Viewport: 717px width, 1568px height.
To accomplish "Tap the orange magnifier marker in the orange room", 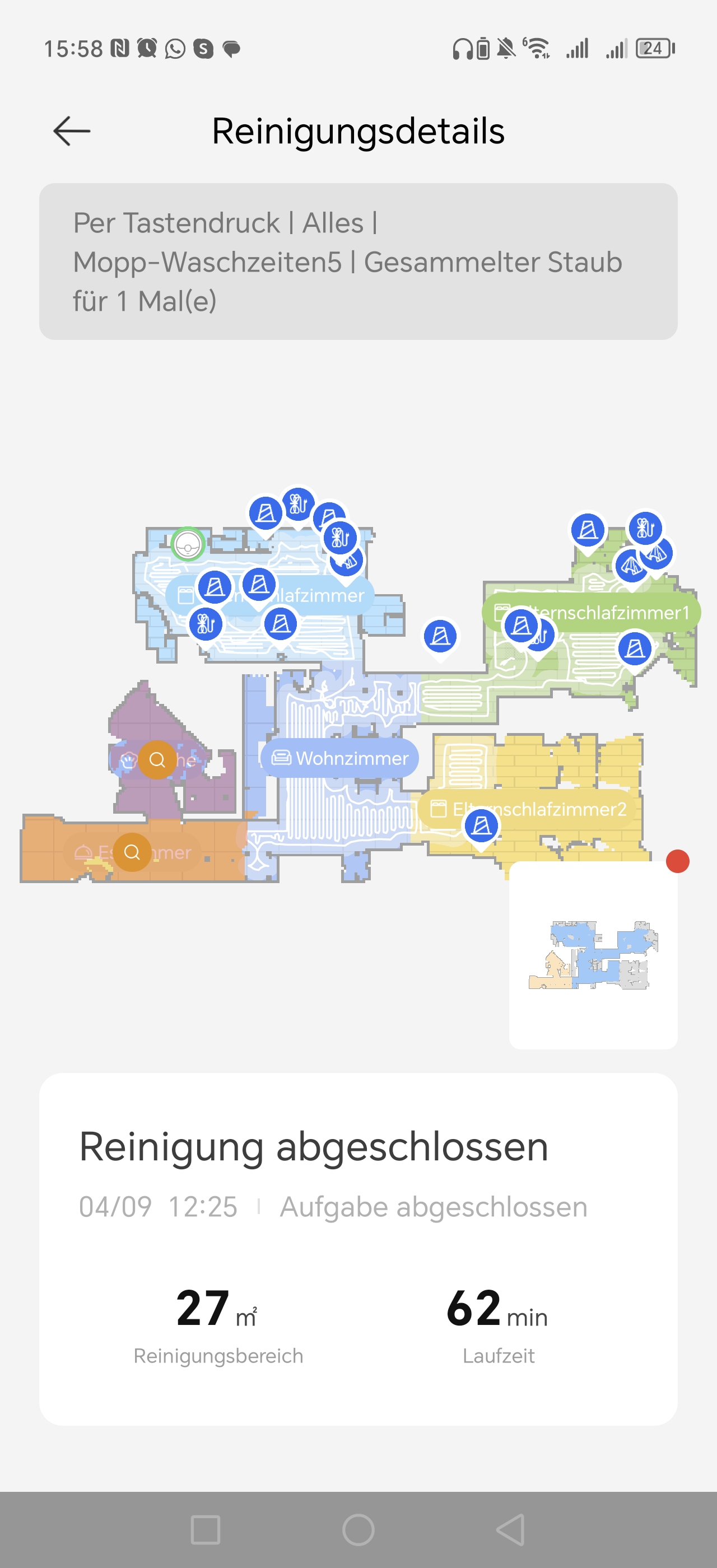I will pos(132,852).
